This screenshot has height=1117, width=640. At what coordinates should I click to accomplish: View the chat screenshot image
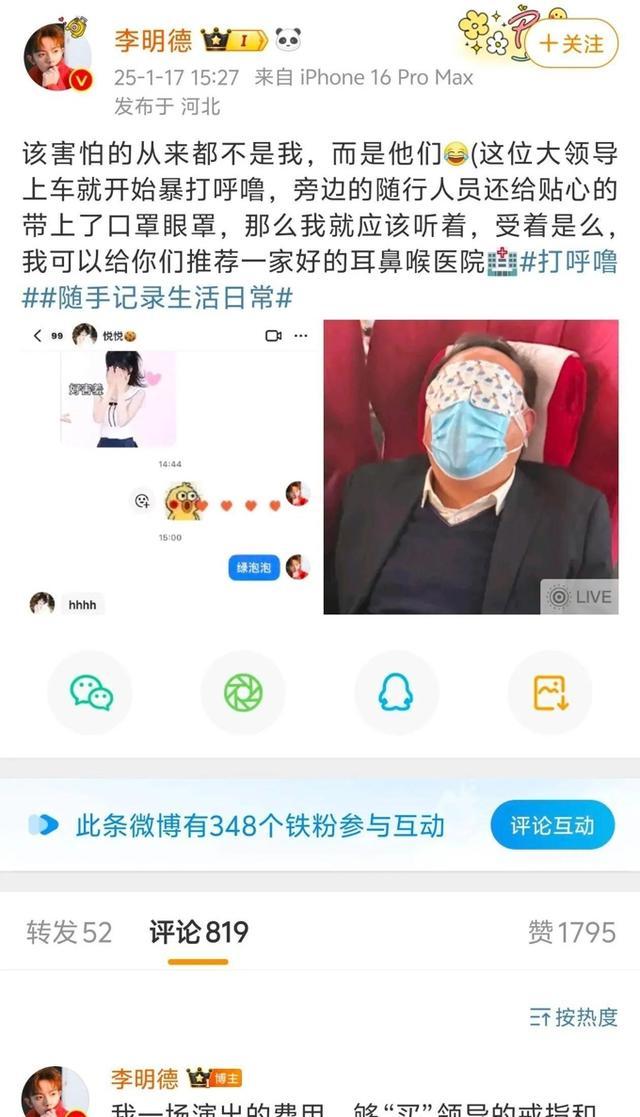168,467
